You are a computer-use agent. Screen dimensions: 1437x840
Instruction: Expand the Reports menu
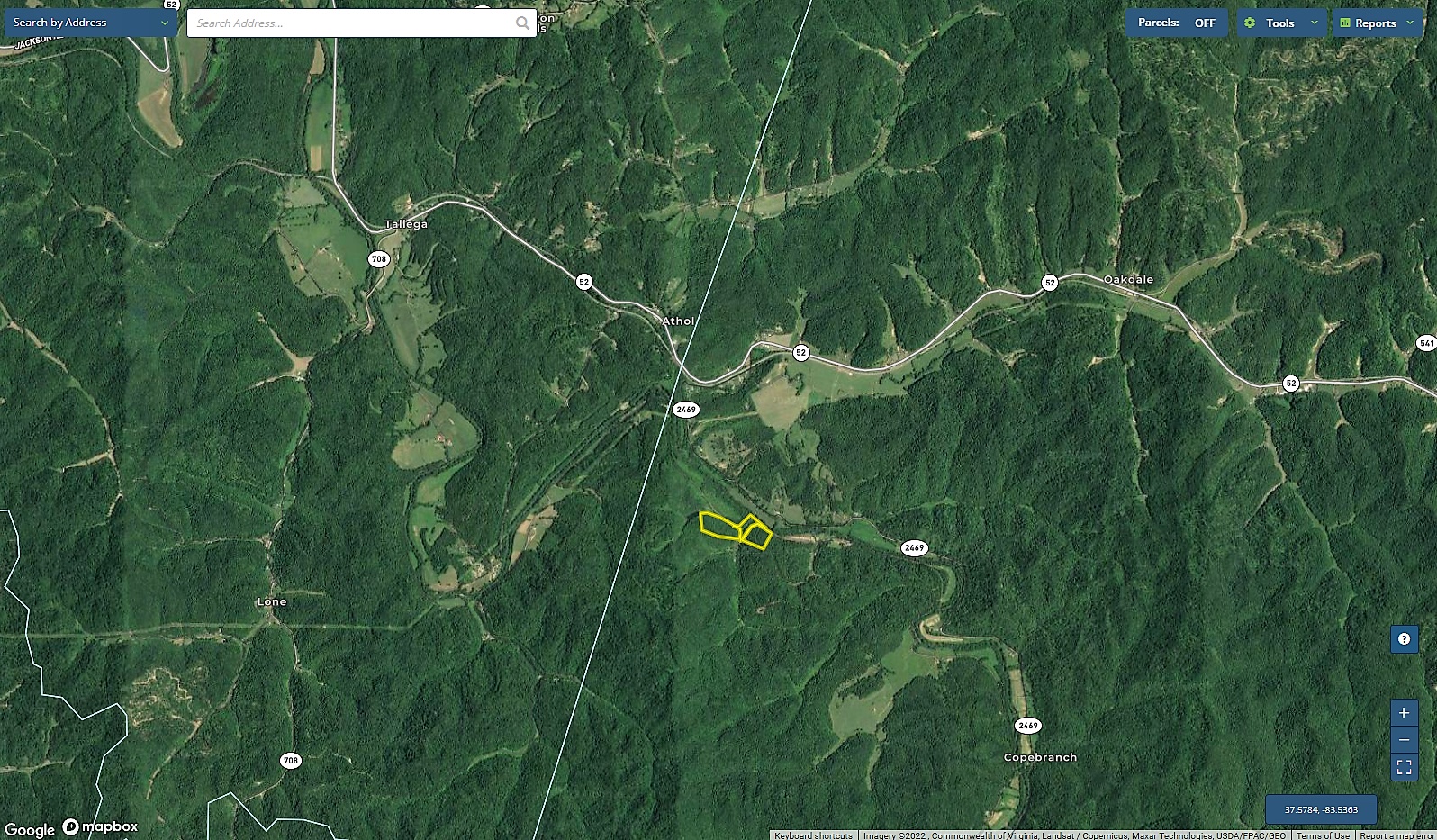pos(1377,23)
